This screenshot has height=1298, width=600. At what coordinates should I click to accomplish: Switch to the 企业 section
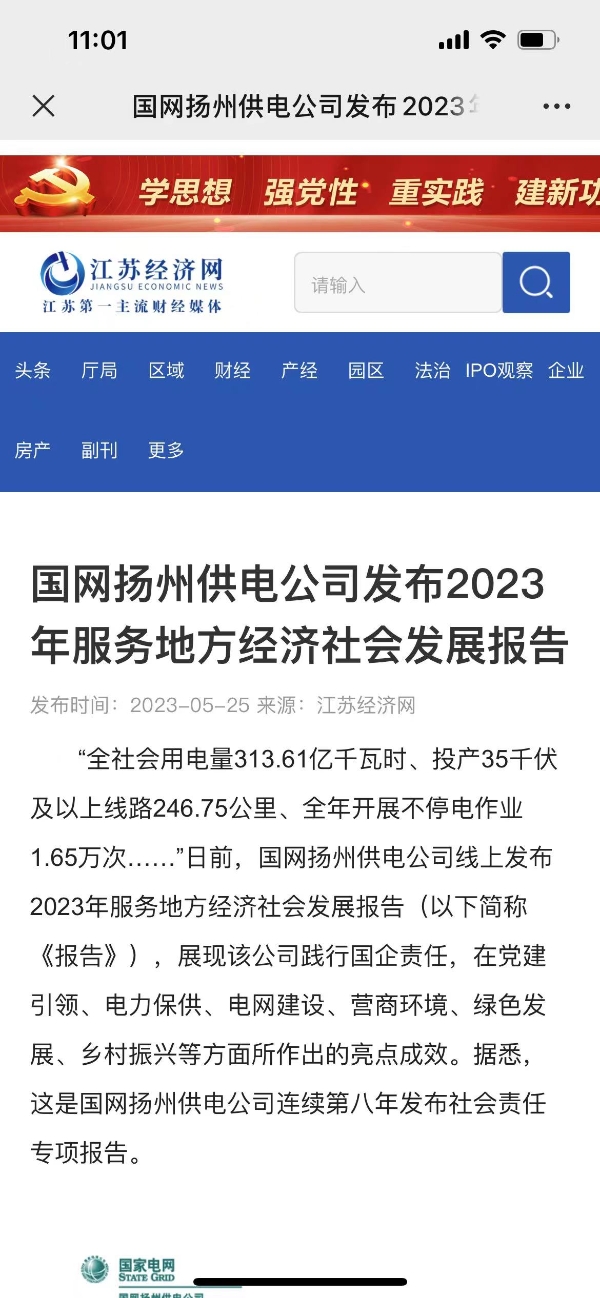coord(566,371)
